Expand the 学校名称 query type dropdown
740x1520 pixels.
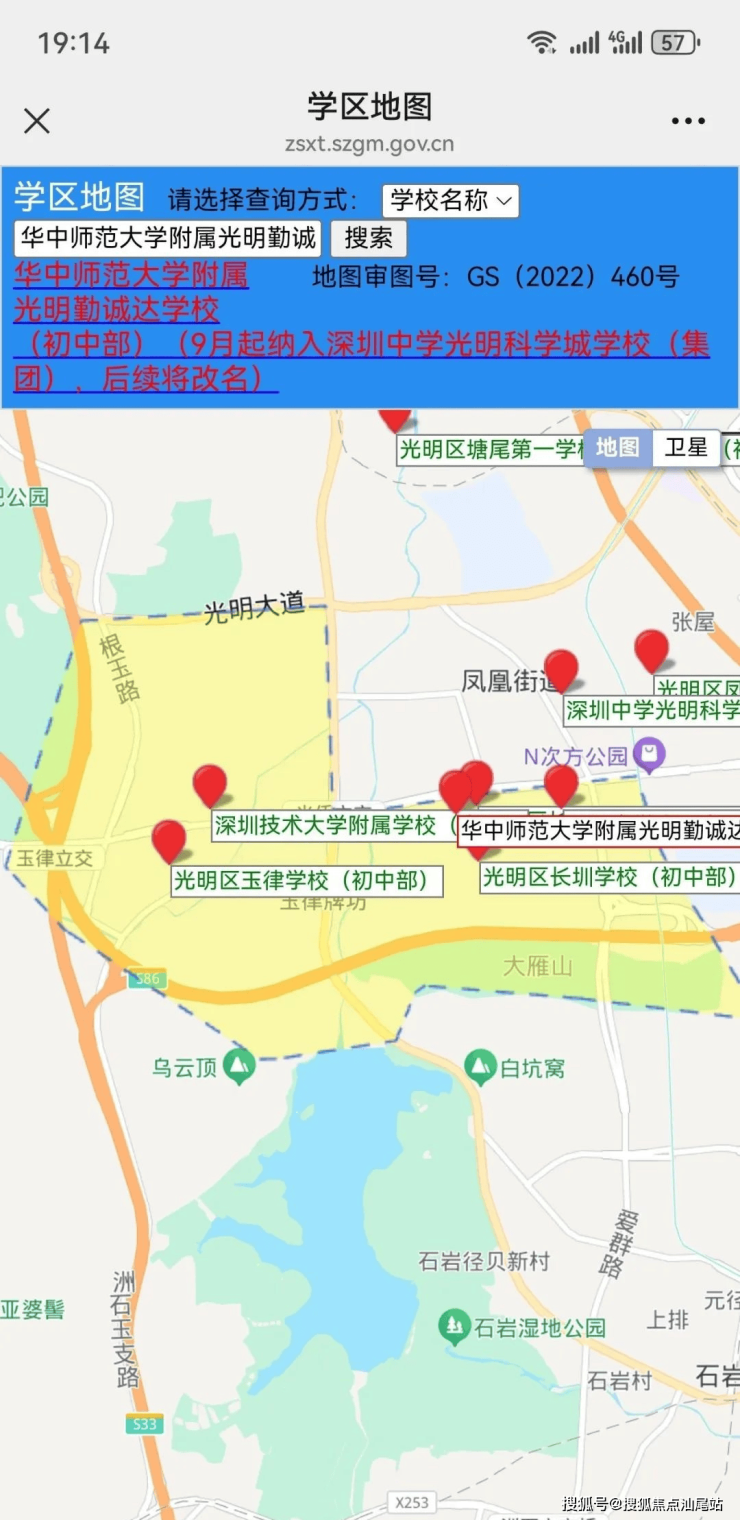tap(450, 201)
